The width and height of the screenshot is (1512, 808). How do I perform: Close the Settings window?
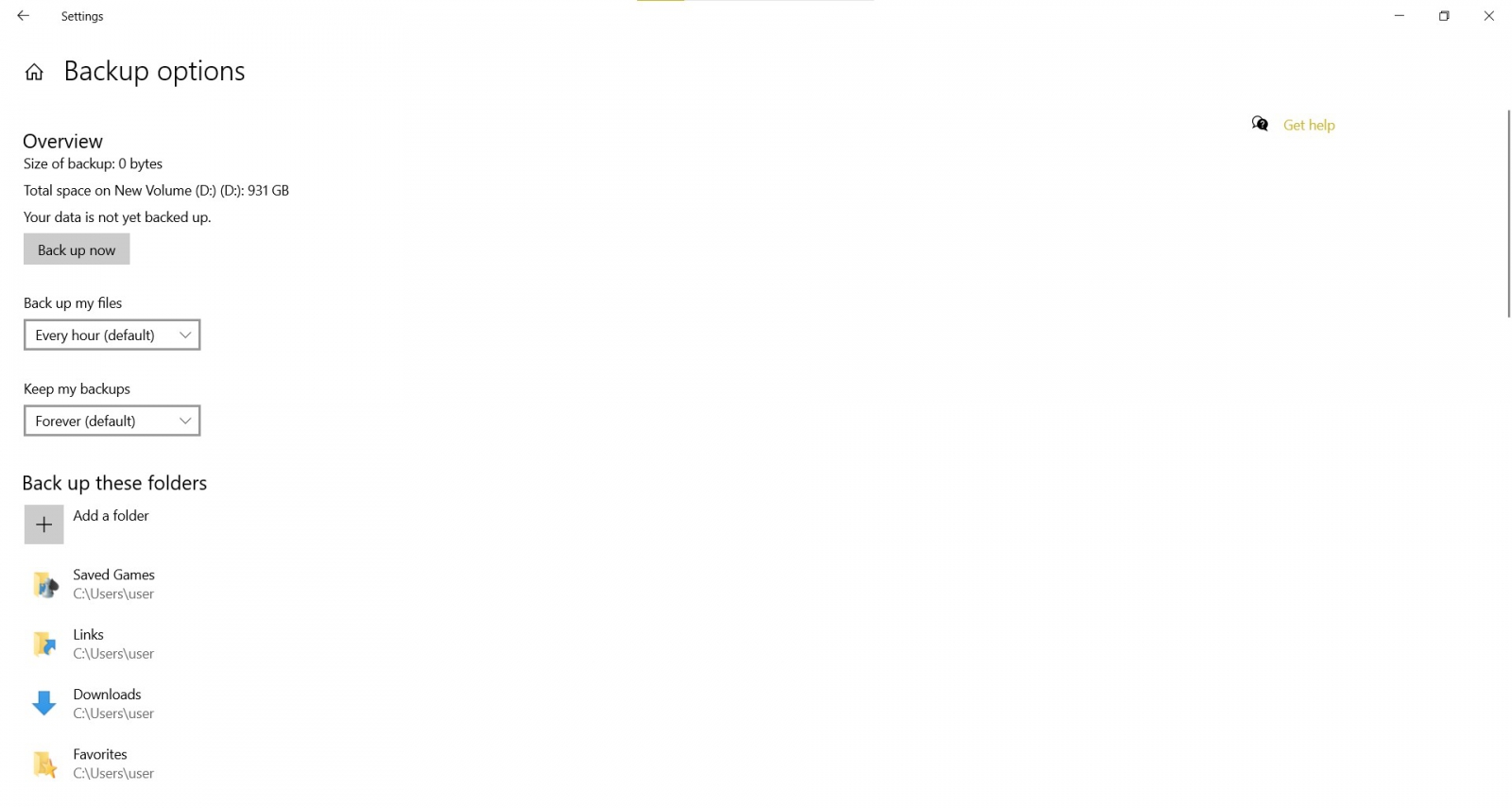(x=1488, y=16)
